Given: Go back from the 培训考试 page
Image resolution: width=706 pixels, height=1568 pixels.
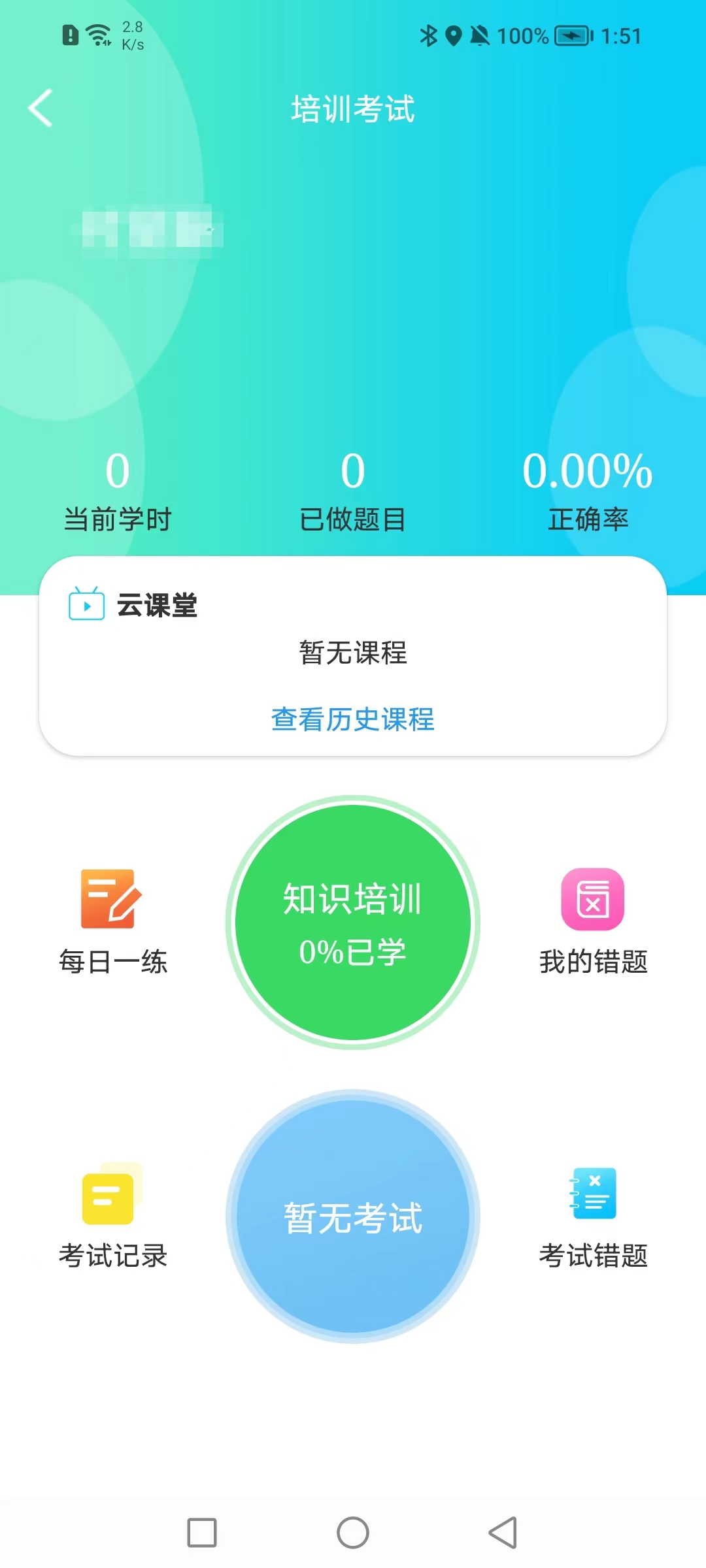Looking at the screenshot, I should (41, 108).
